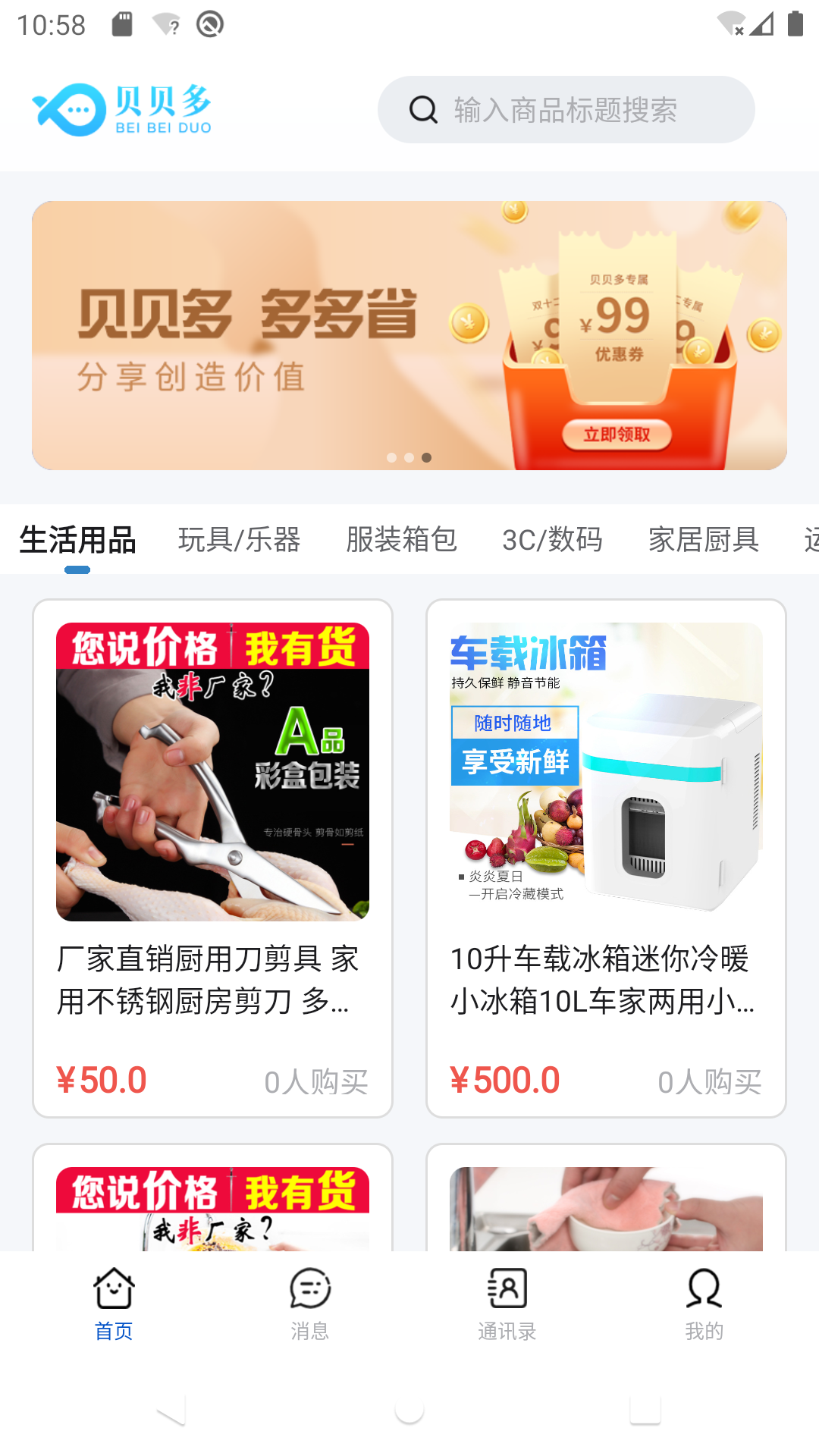Switch to the 服装箱包 category
Viewport: 819px width, 1456px height.
[x=401, y=540]
